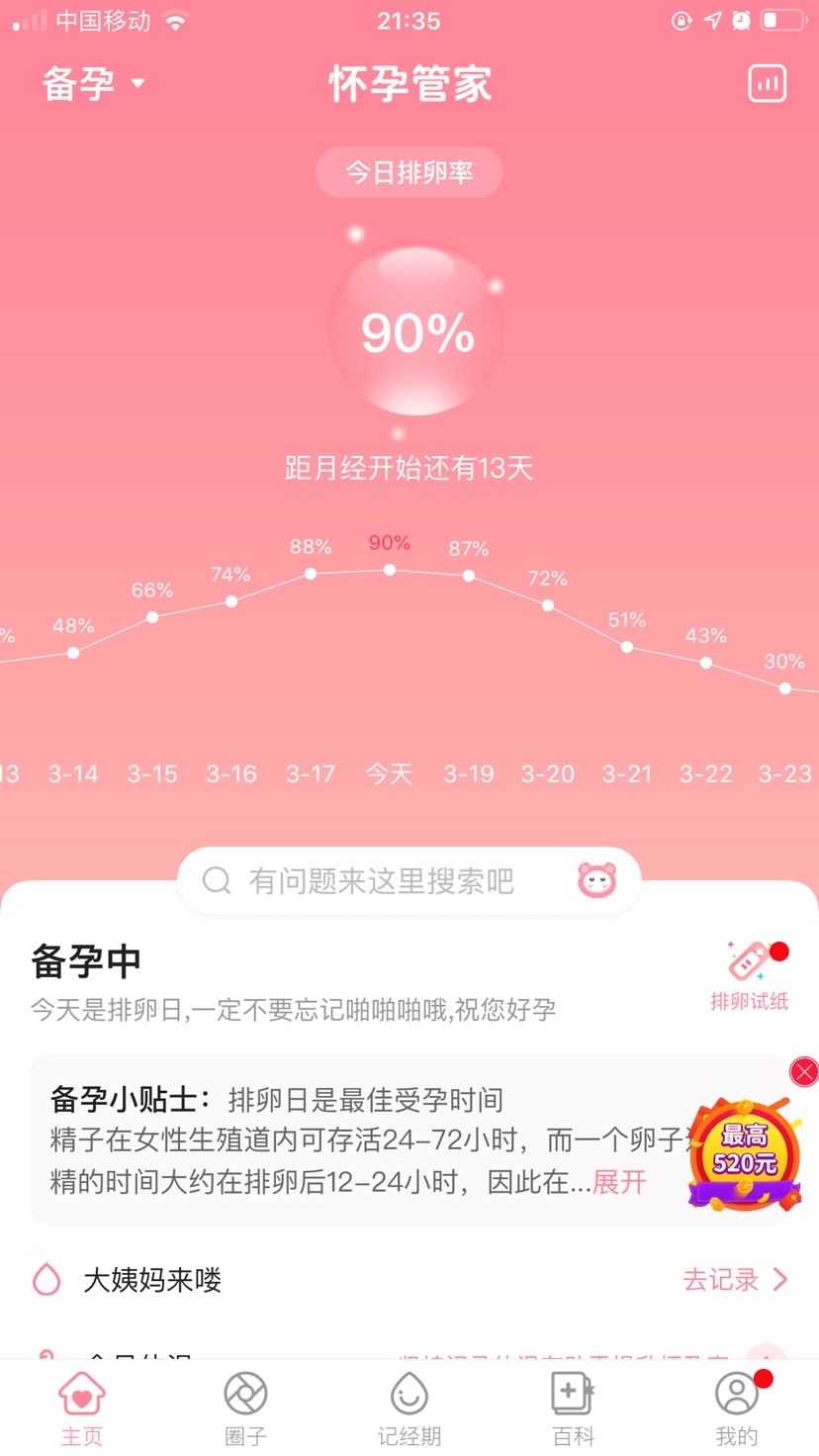The image size is (819, 1456).
Task: Switch to the 我的 tab
Action: pyautogui.click(x=737, y=1409)
